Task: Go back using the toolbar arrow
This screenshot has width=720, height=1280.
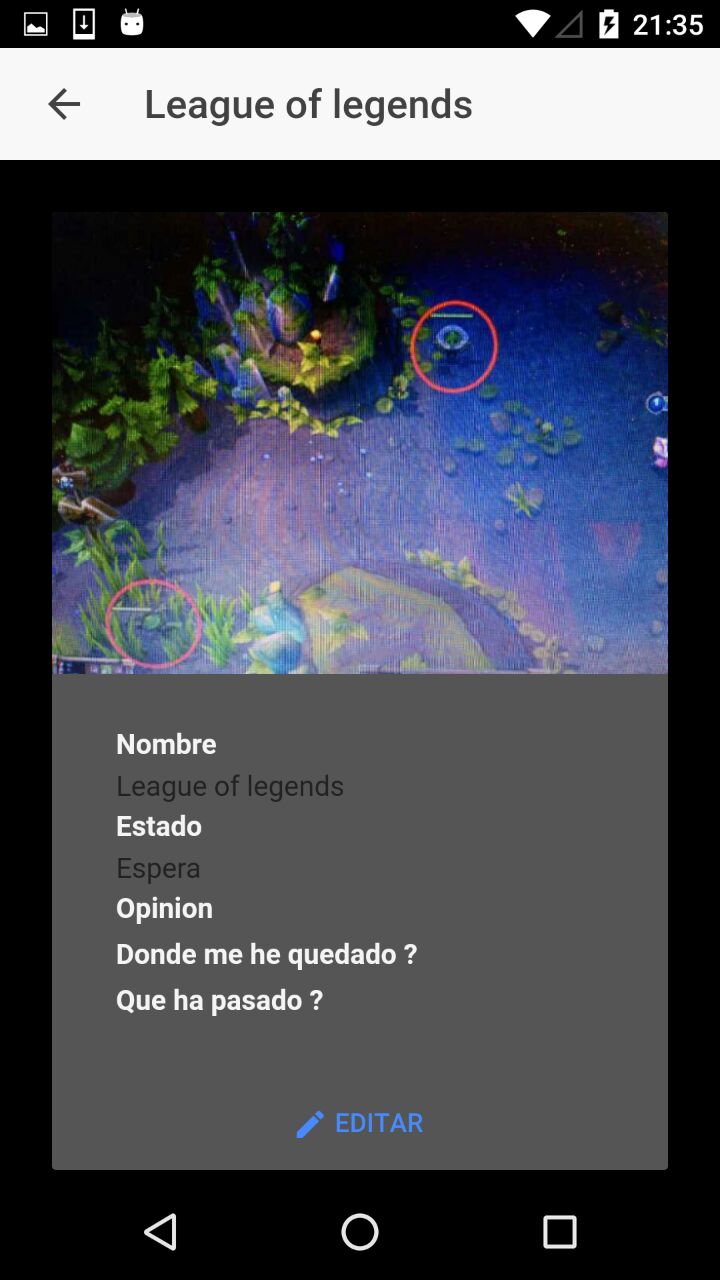Action: coord(64,104)
